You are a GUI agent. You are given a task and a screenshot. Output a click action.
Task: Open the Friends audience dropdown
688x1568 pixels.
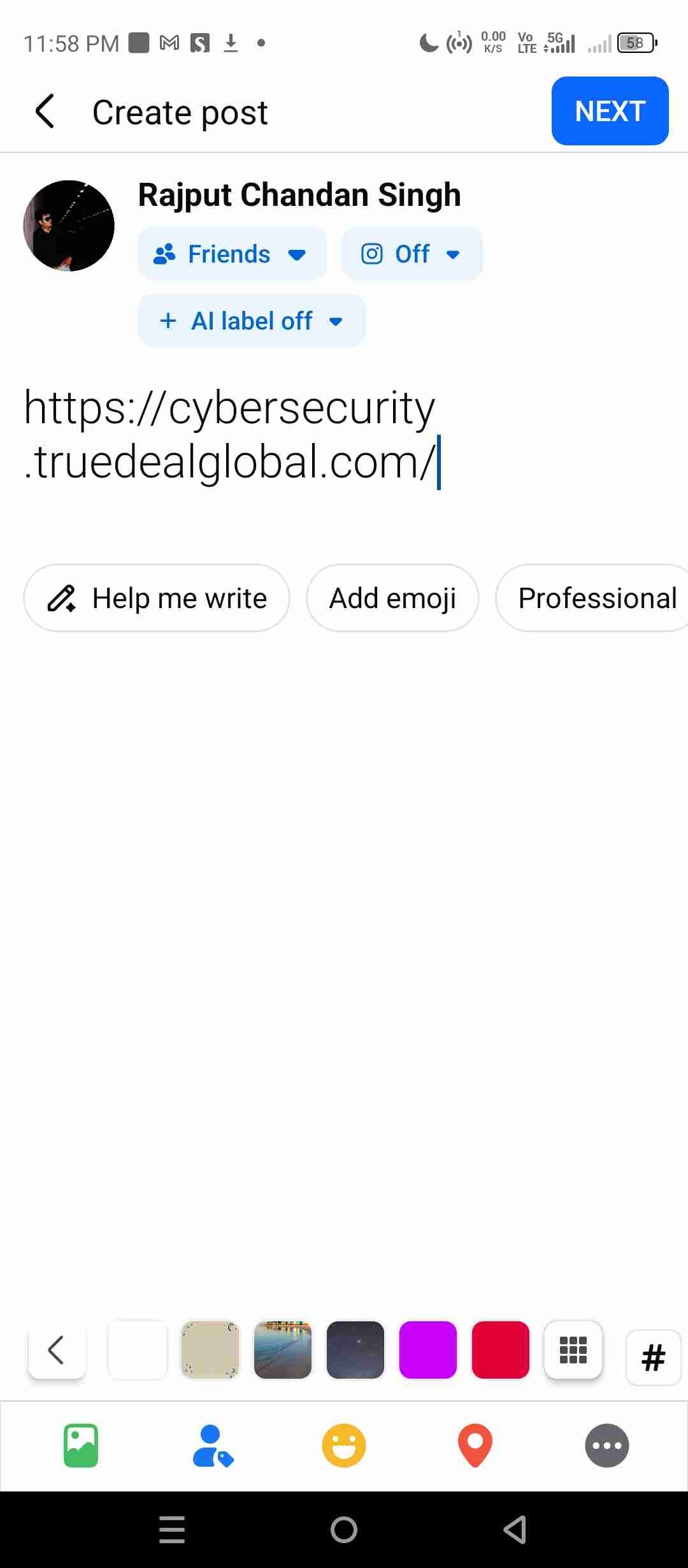pos(232,254)
